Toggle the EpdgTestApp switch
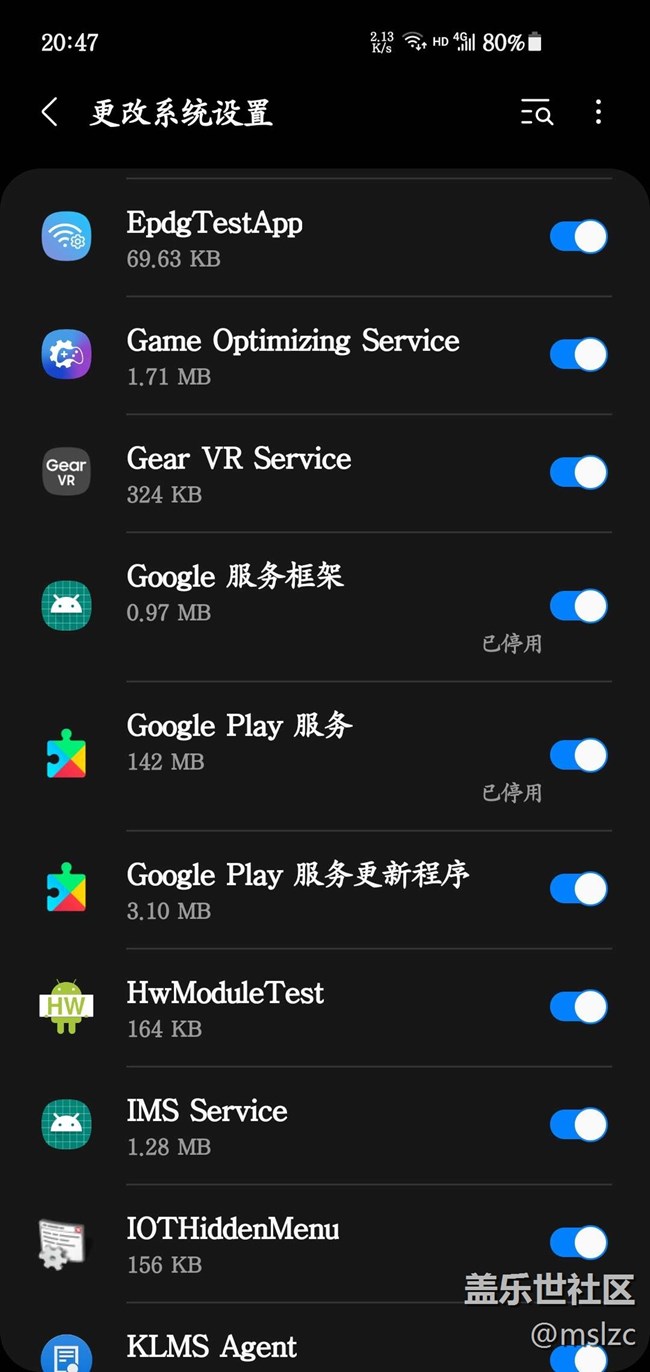This screenshot has height=1372, width=650. (x=578, y=237)
